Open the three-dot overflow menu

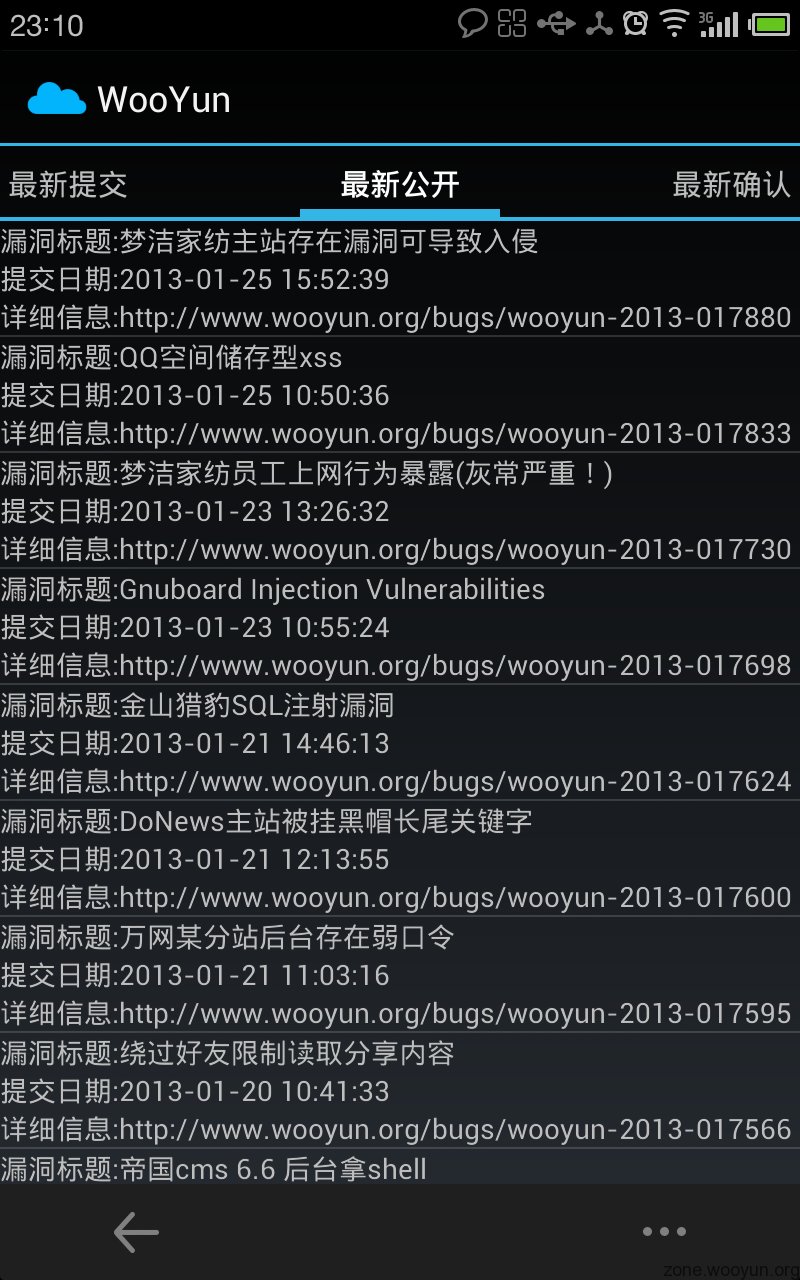(x=664, y=1232)
